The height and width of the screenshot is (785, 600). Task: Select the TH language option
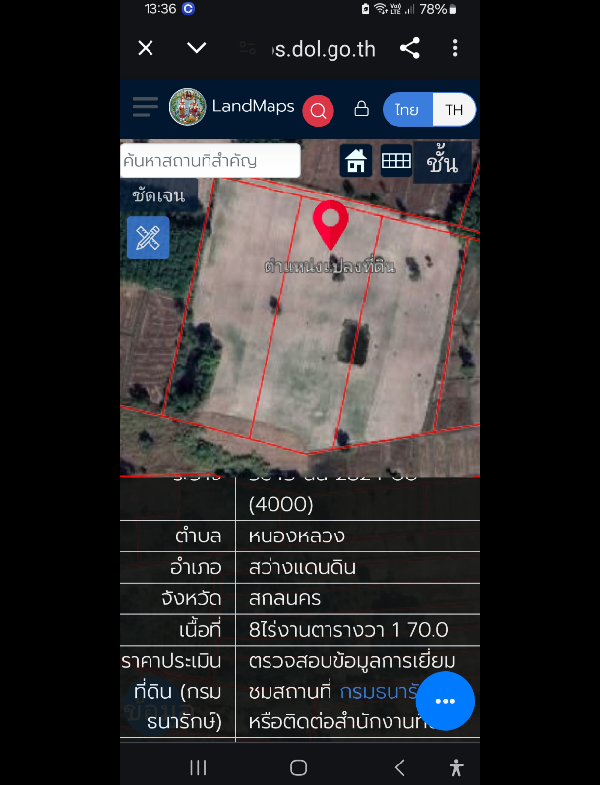(x=454, y=110)
